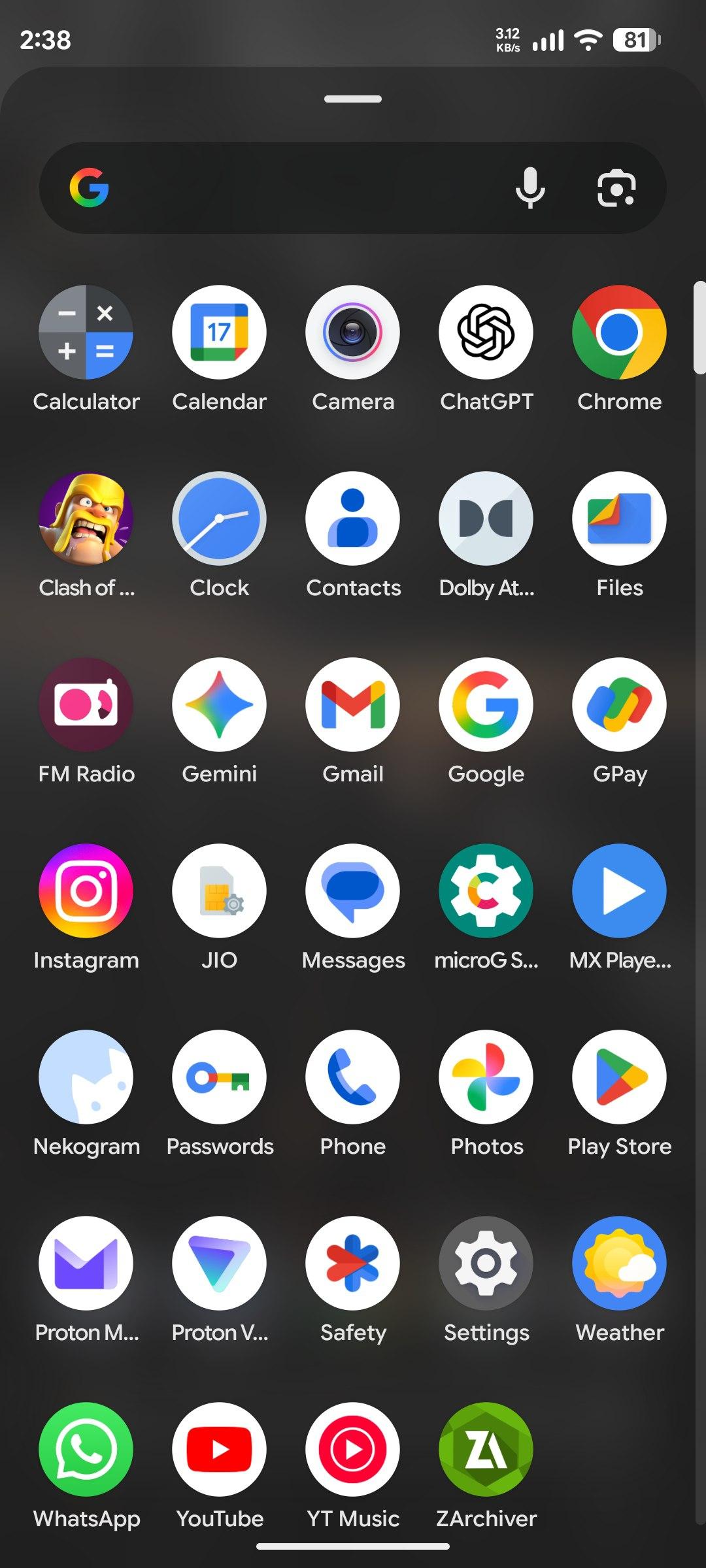This screenshot has width=706, height=1568.
Task: Launch Gemini assistant
Action: click(x=220, y=704)
